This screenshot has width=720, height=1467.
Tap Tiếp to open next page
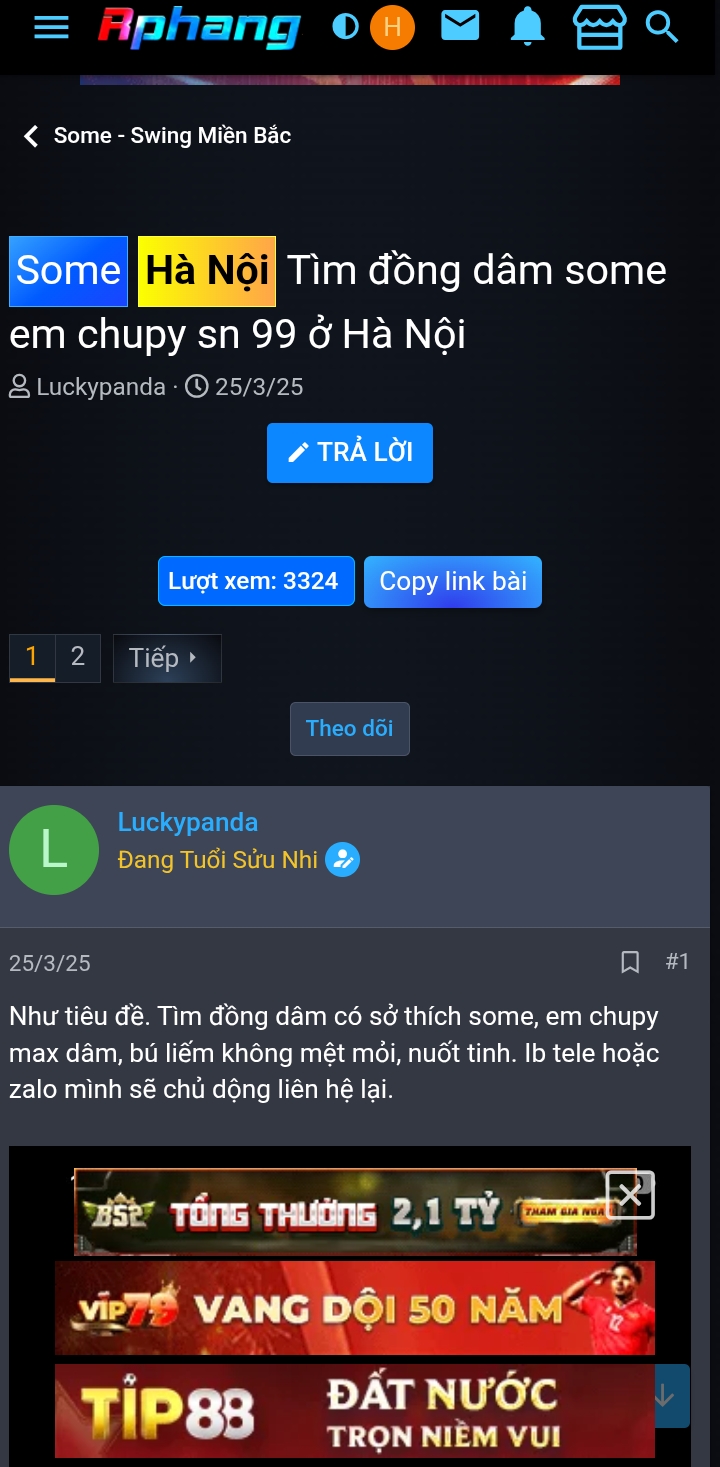(x=166, y=658)
